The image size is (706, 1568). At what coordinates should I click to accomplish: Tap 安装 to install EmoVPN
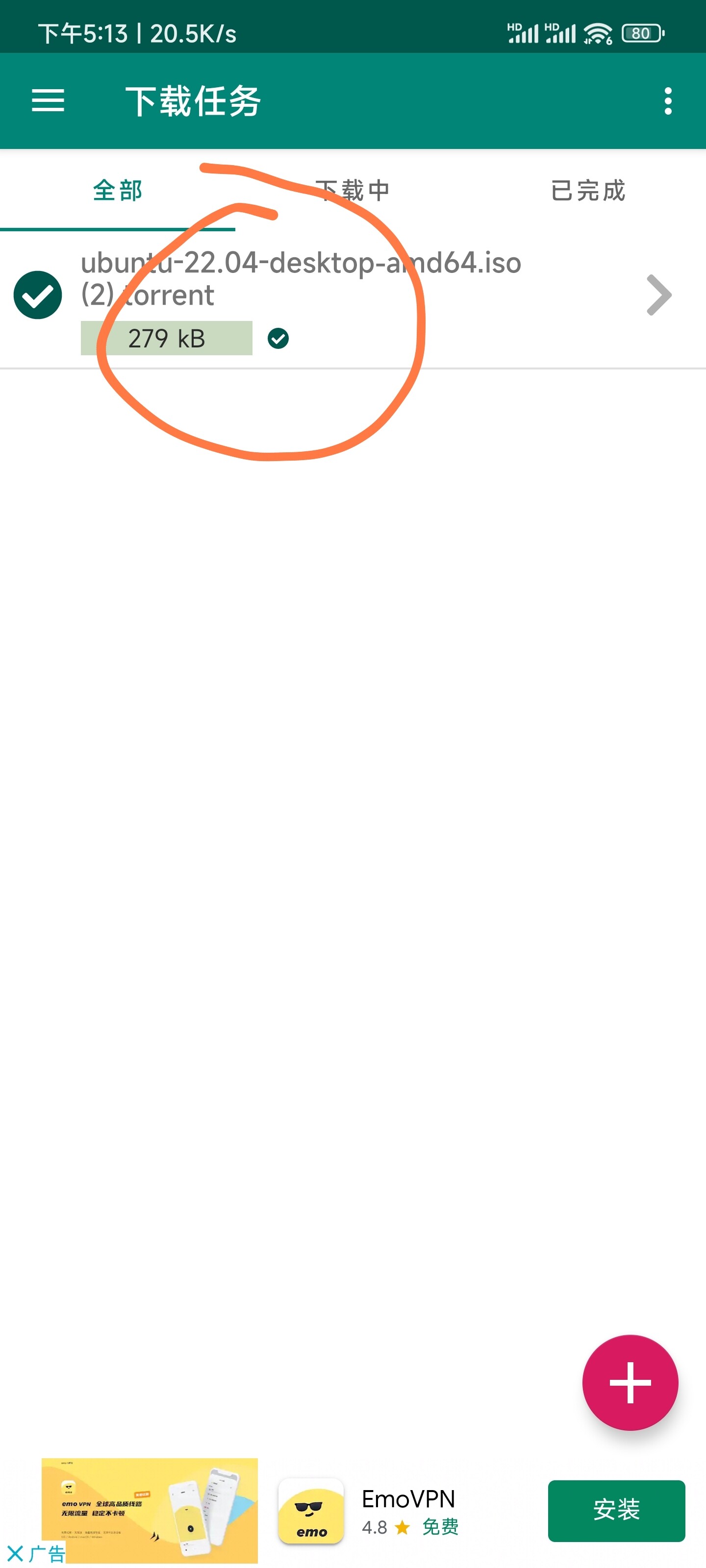tap(616, 1510)
